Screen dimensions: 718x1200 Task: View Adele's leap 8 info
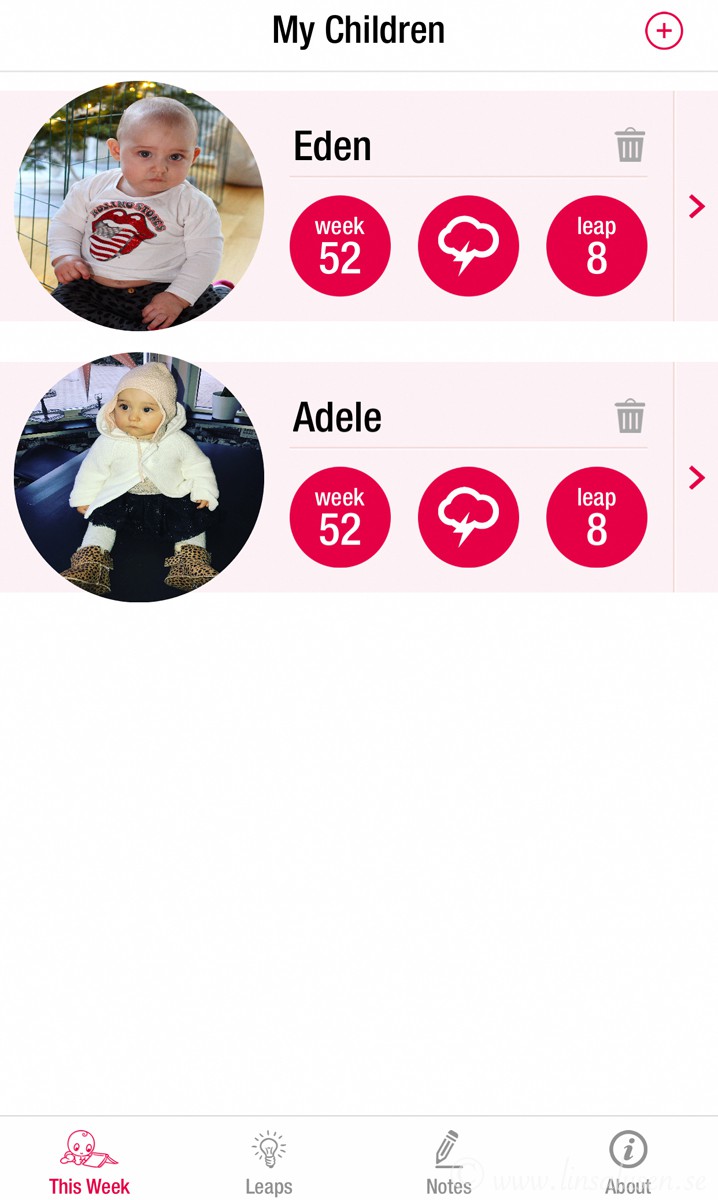point(597,517)
